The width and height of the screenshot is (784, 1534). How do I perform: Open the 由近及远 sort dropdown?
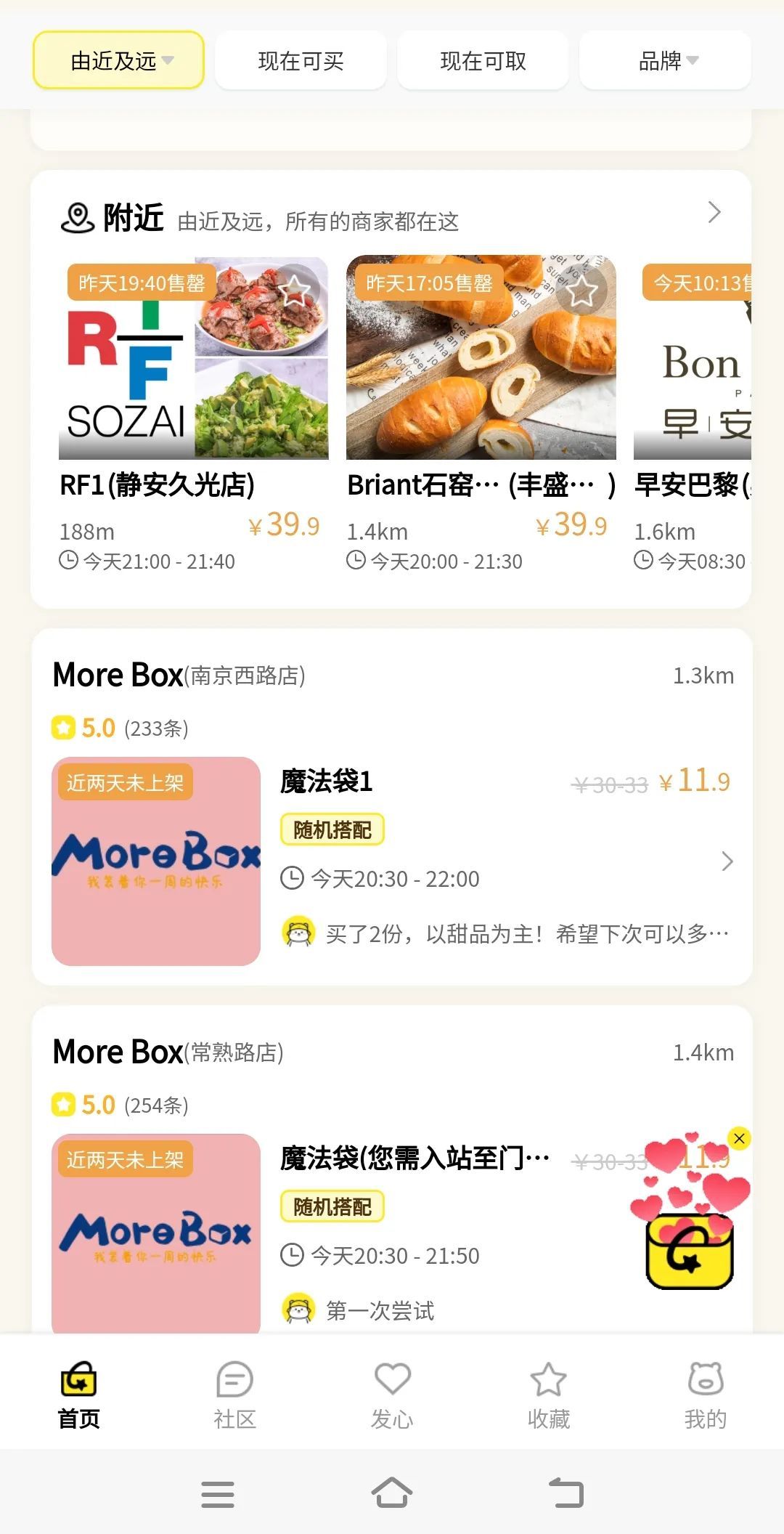(118, 61)
